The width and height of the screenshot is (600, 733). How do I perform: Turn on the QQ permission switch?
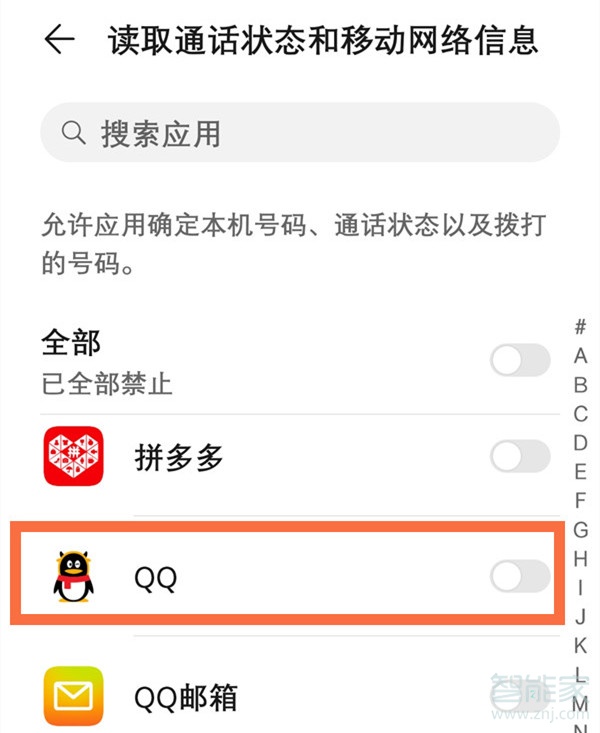click(520, 577)
